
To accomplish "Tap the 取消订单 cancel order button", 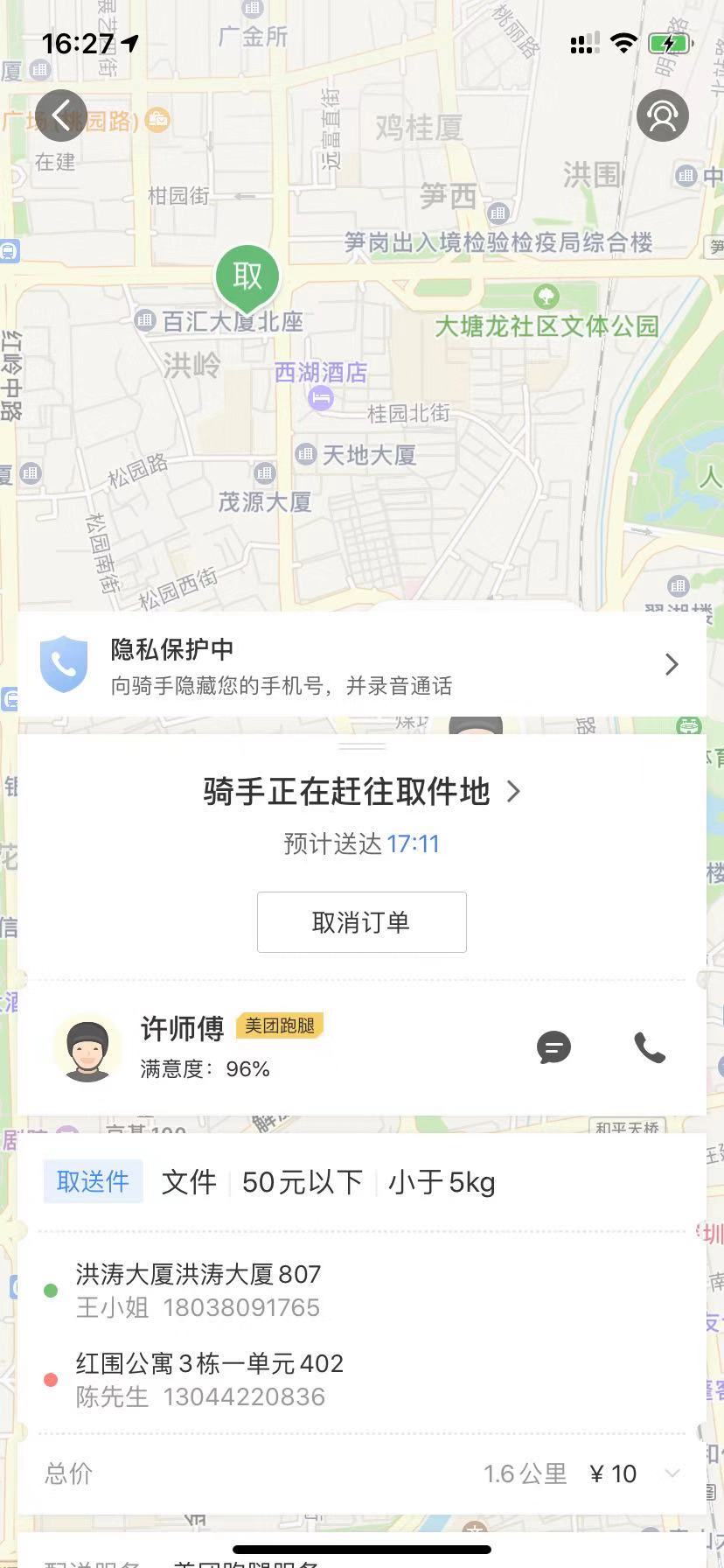I will point(362,922).
